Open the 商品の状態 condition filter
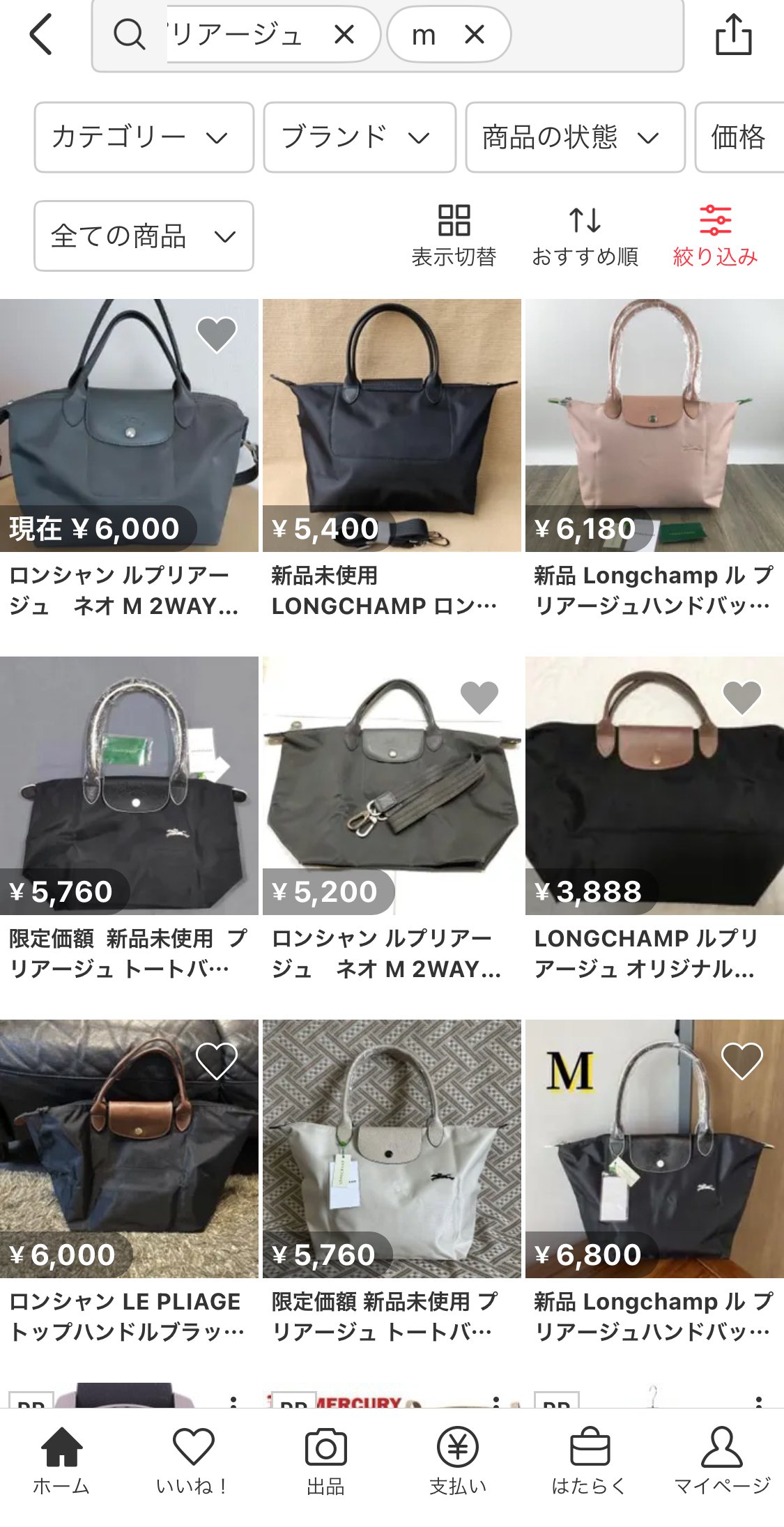 pos(575,137)
